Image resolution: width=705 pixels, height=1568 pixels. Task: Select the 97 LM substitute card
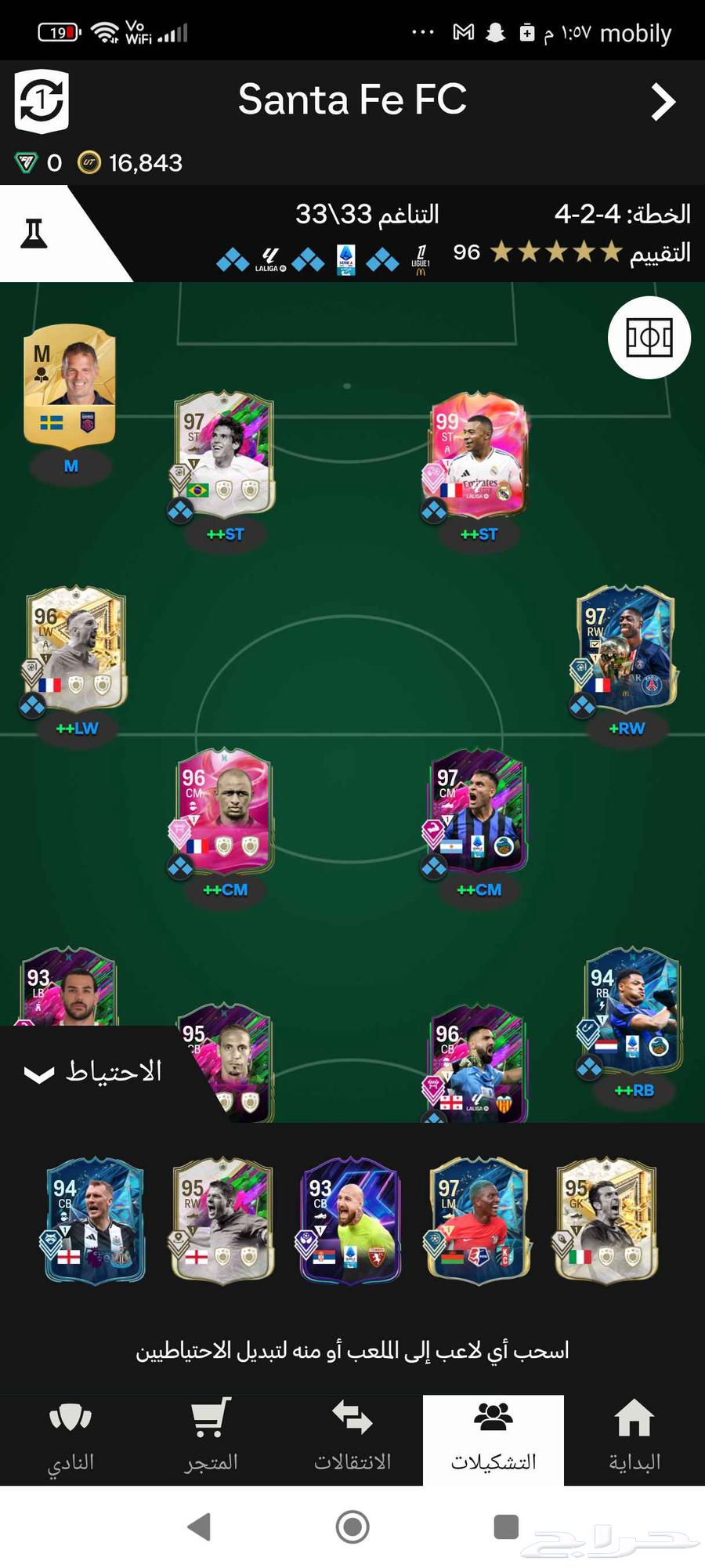coord(479,1220)
